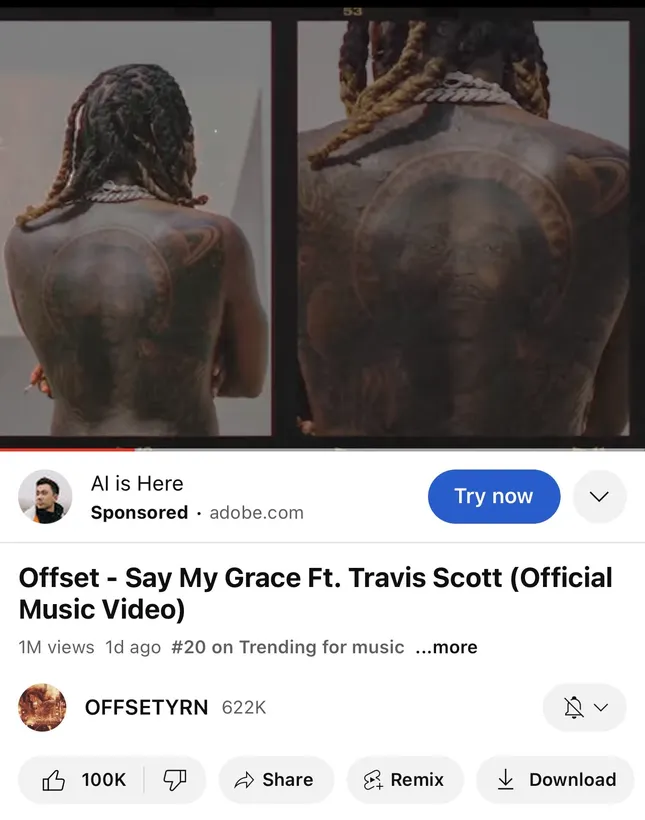The width and height of the screenshot is (645, 820).
Task: Tap the Try now ad button
Action: coord(493,496)
